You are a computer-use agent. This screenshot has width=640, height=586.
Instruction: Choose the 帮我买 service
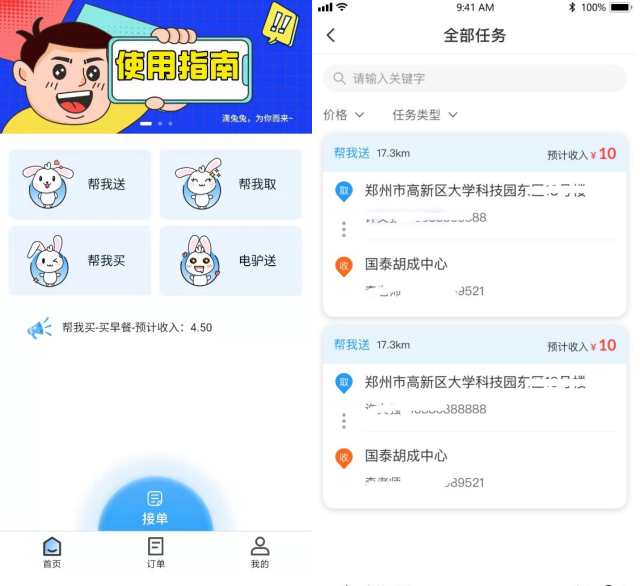coord(80,260)
